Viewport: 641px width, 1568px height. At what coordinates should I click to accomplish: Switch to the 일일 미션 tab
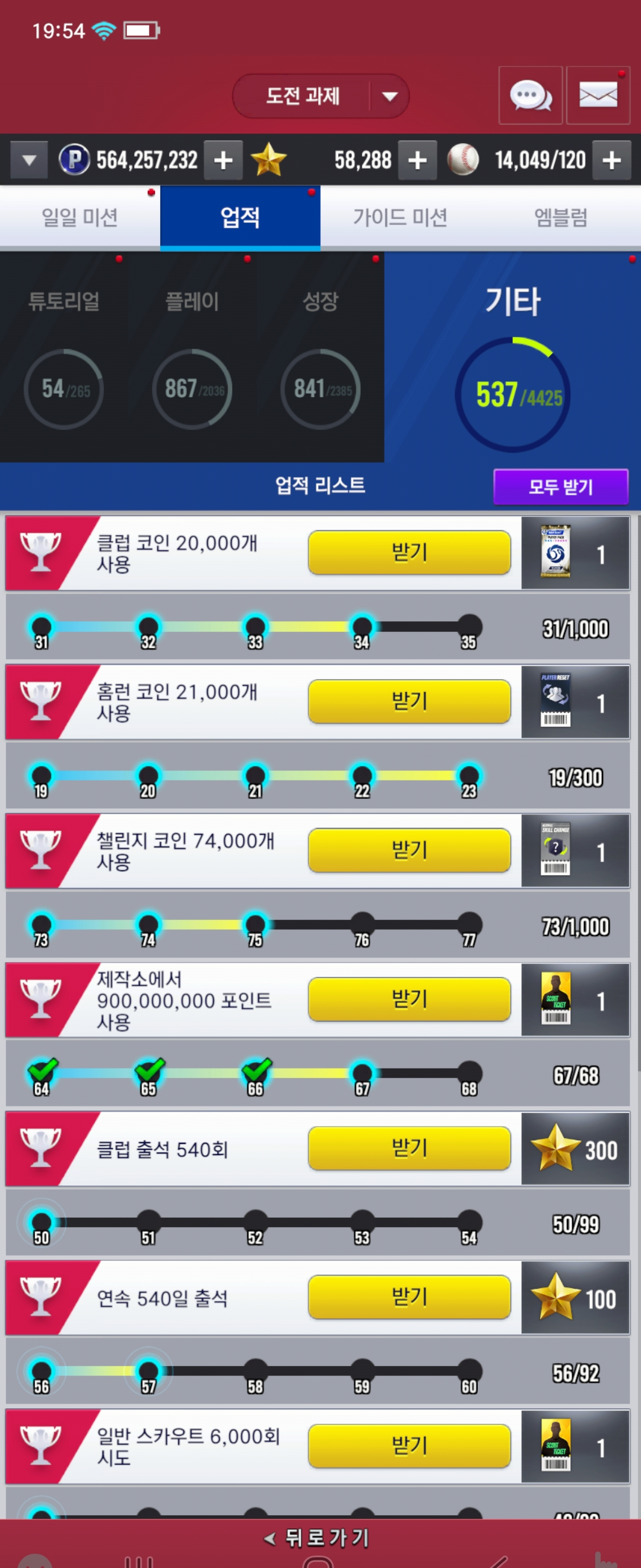tap(80, 218)
